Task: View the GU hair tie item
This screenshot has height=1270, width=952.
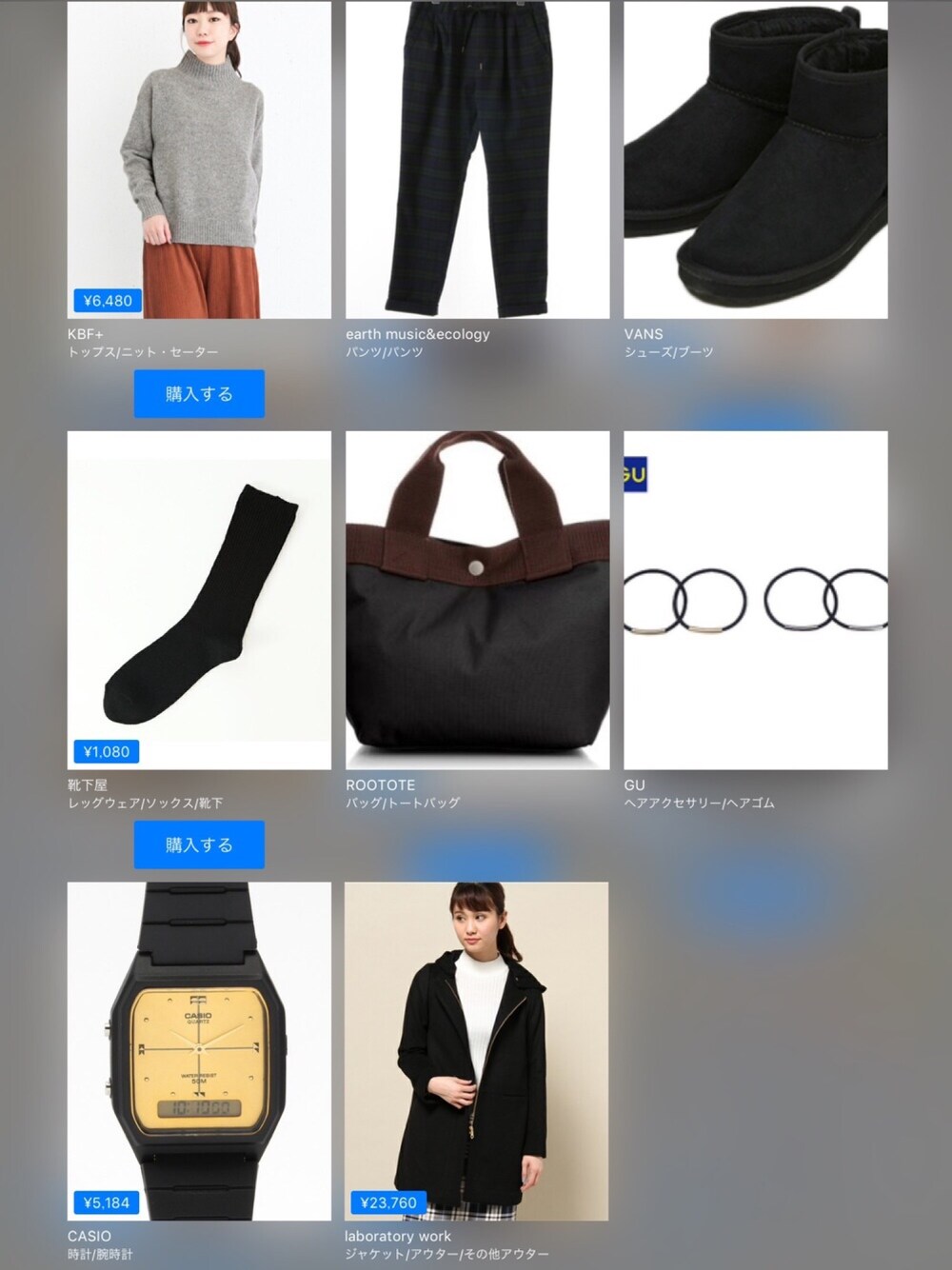Action: (755, 600)
